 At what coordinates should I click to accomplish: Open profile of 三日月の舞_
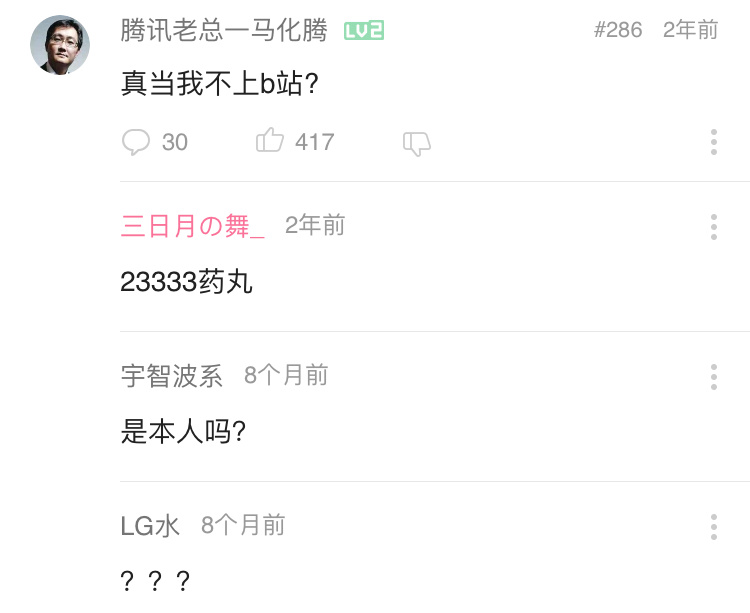point(193,226)
